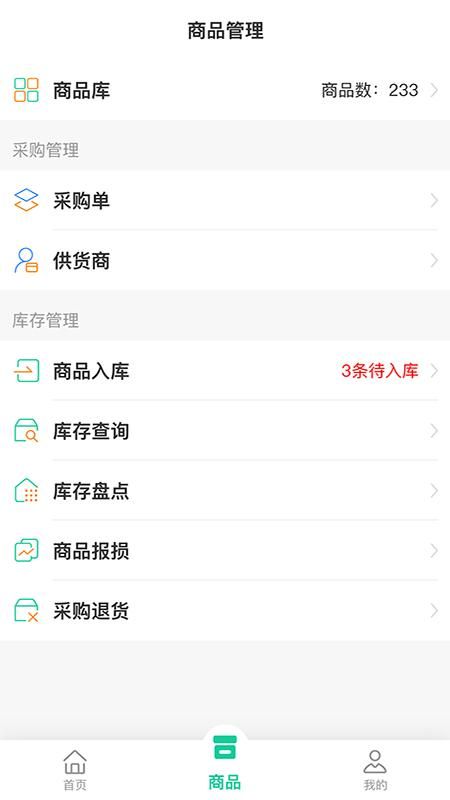This screenshot has height=800, width=450.
Task: Switch to the 首页 home tab
Action: [x=75, y=770]
